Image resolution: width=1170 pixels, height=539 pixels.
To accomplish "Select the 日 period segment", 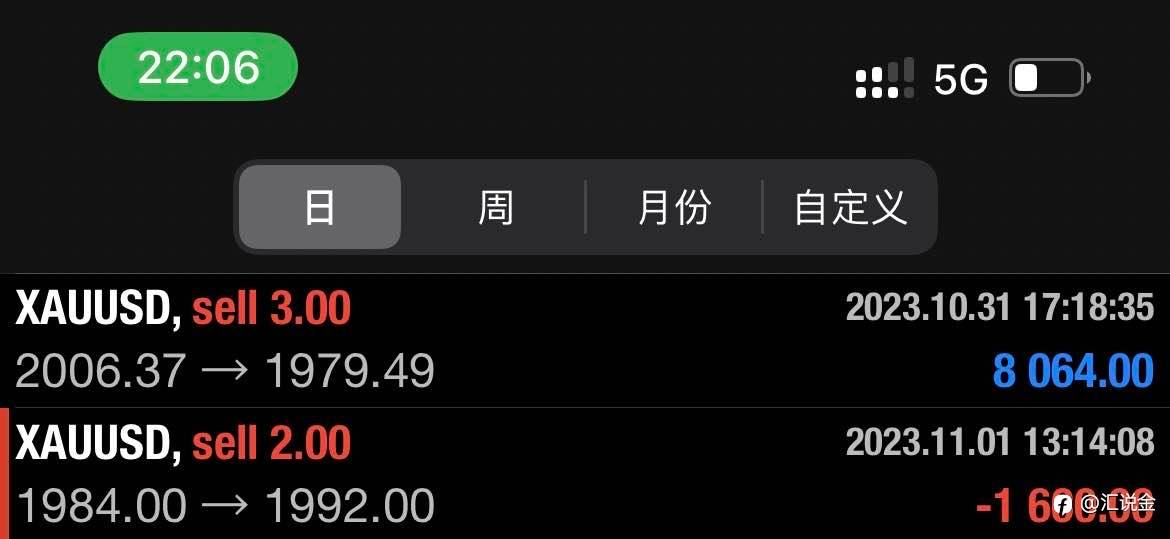I will point(319,207).
